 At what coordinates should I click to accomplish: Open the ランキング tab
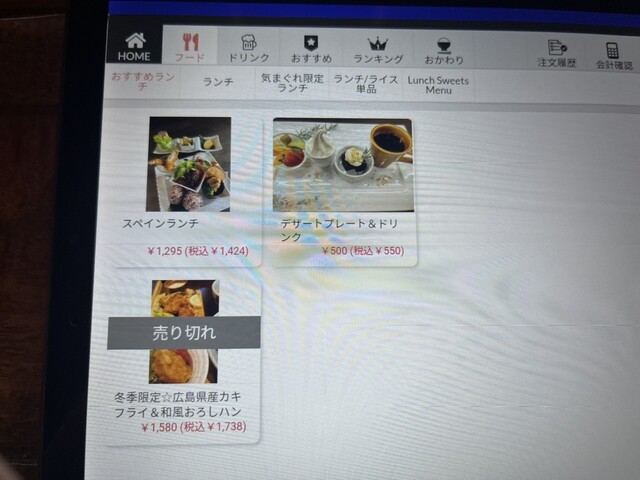coord(377,50)
